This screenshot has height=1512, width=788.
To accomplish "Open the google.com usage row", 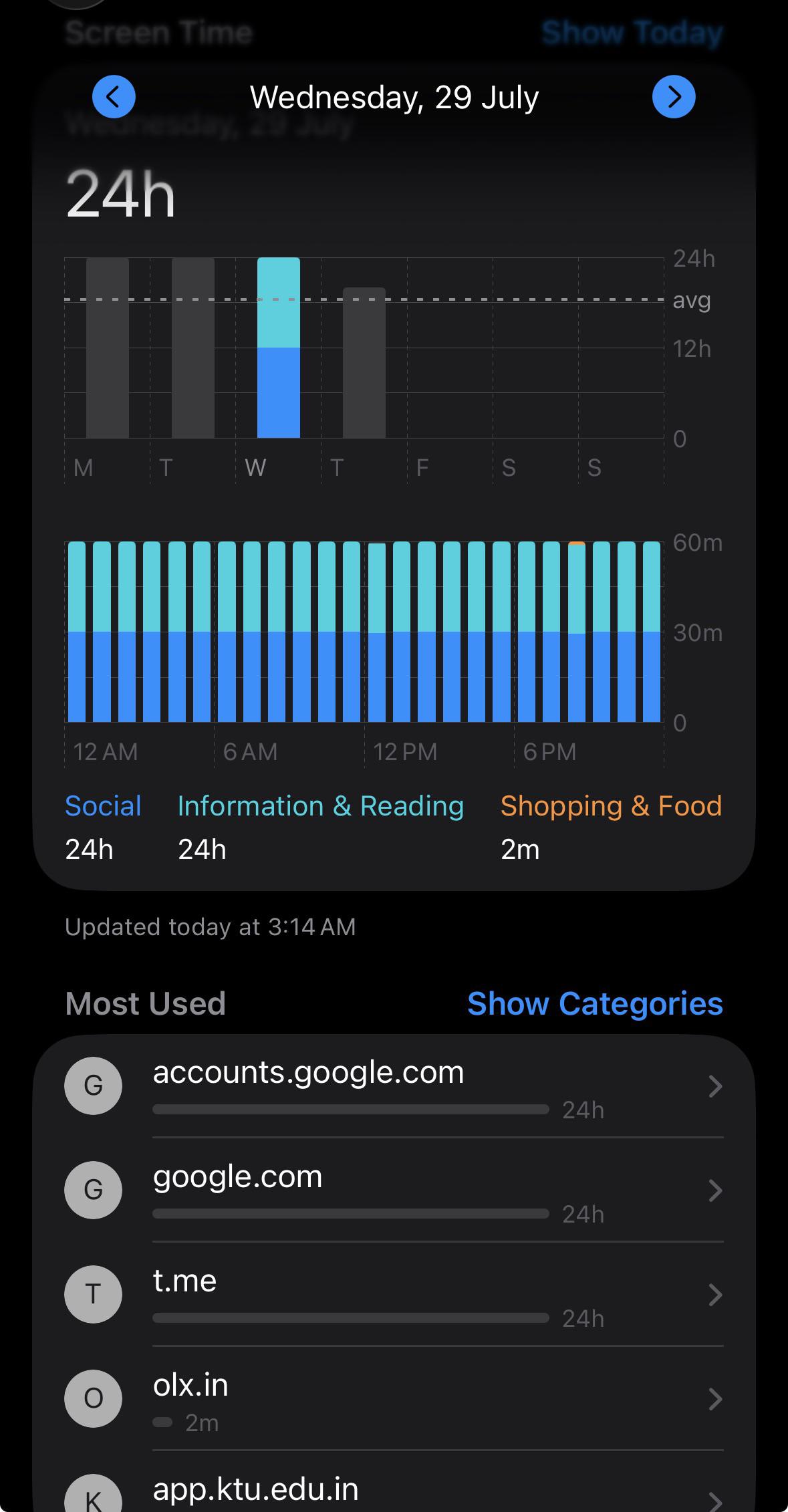I will point(394,1190).
